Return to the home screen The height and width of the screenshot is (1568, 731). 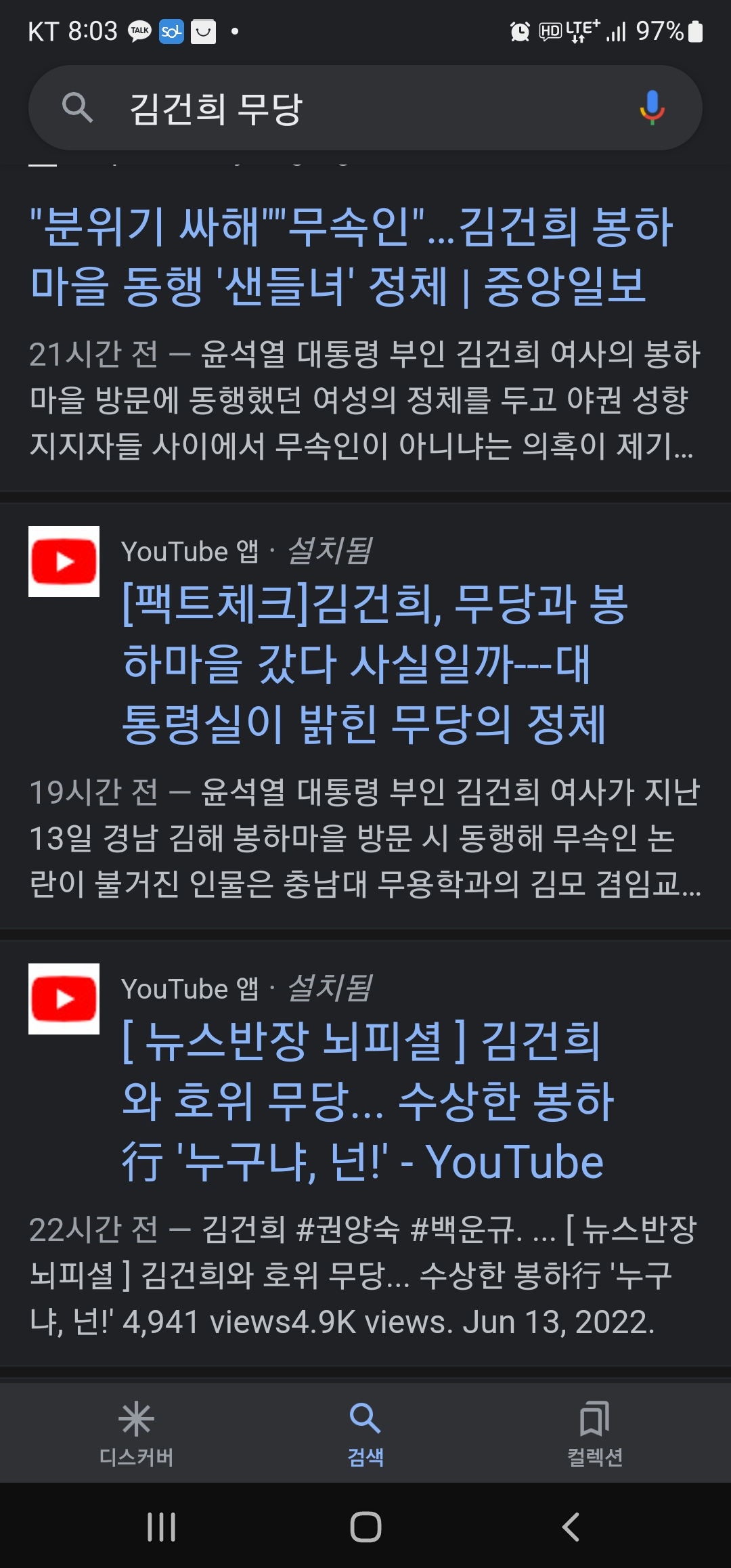(365, 1527)
